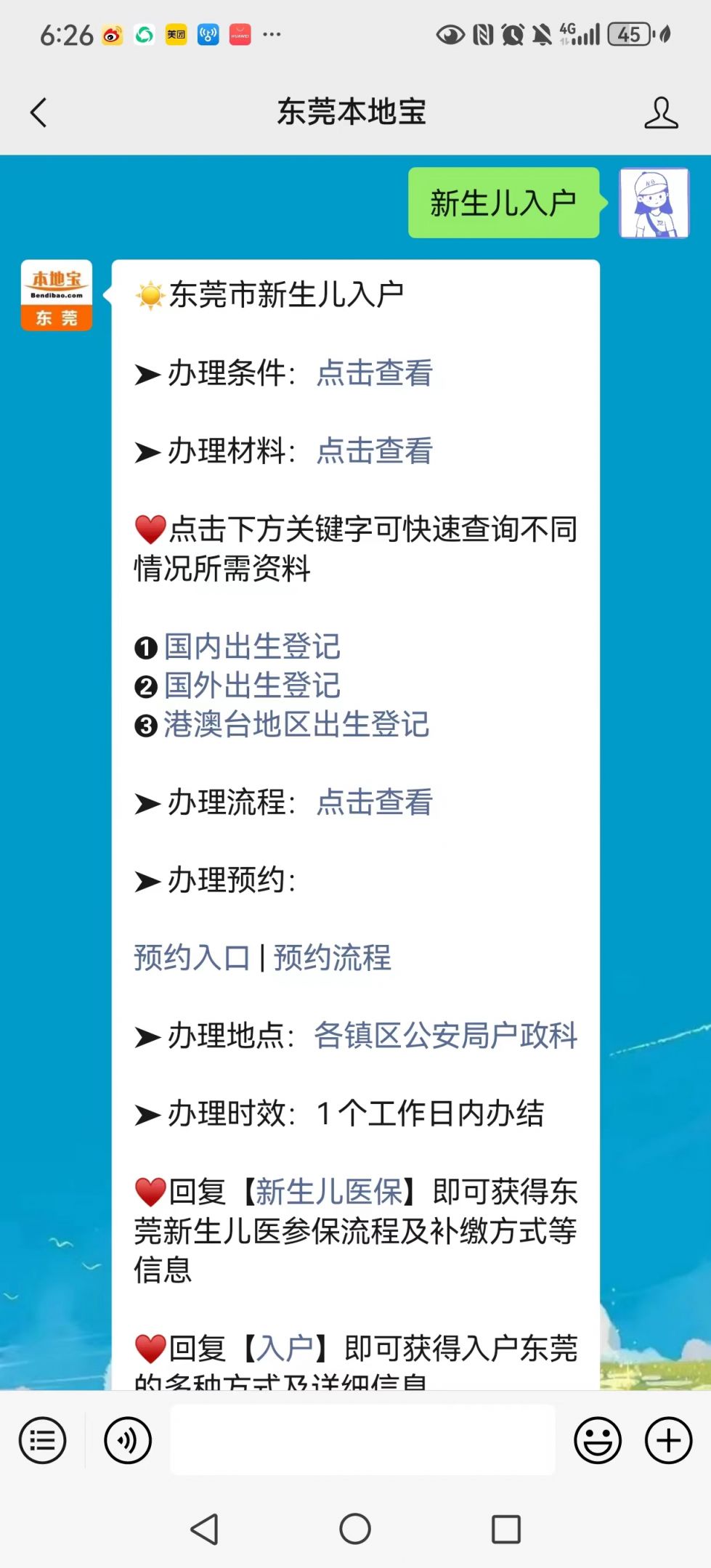Open the account profile icon
Screen dimensions: 711x1568
coord(660,113)
